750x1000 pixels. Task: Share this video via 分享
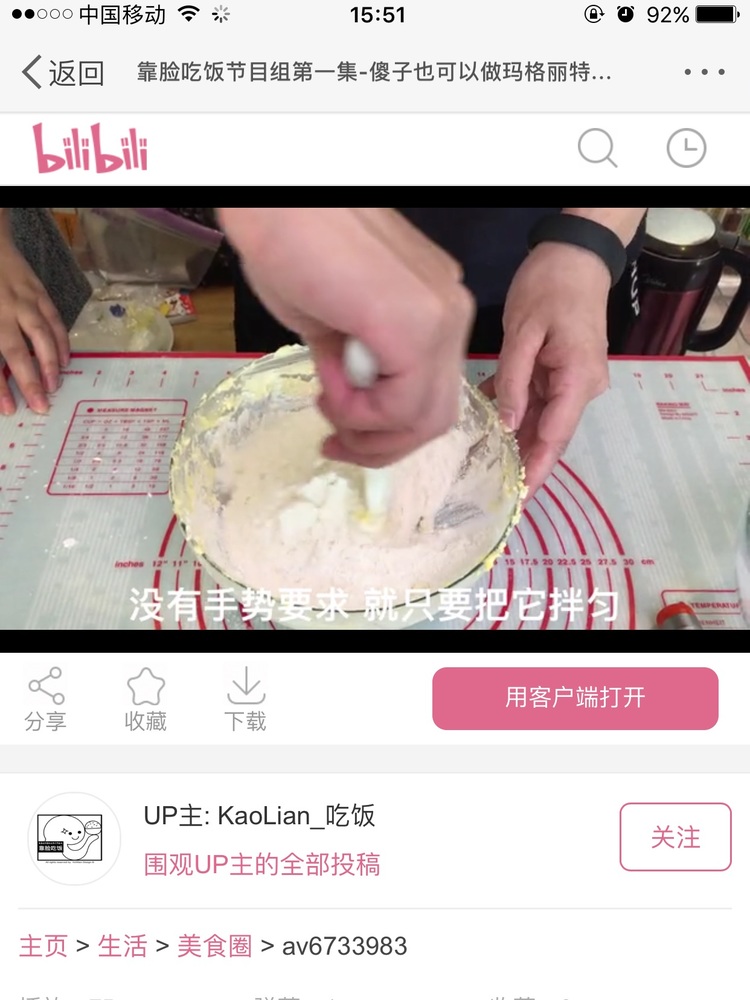(46, 699)
